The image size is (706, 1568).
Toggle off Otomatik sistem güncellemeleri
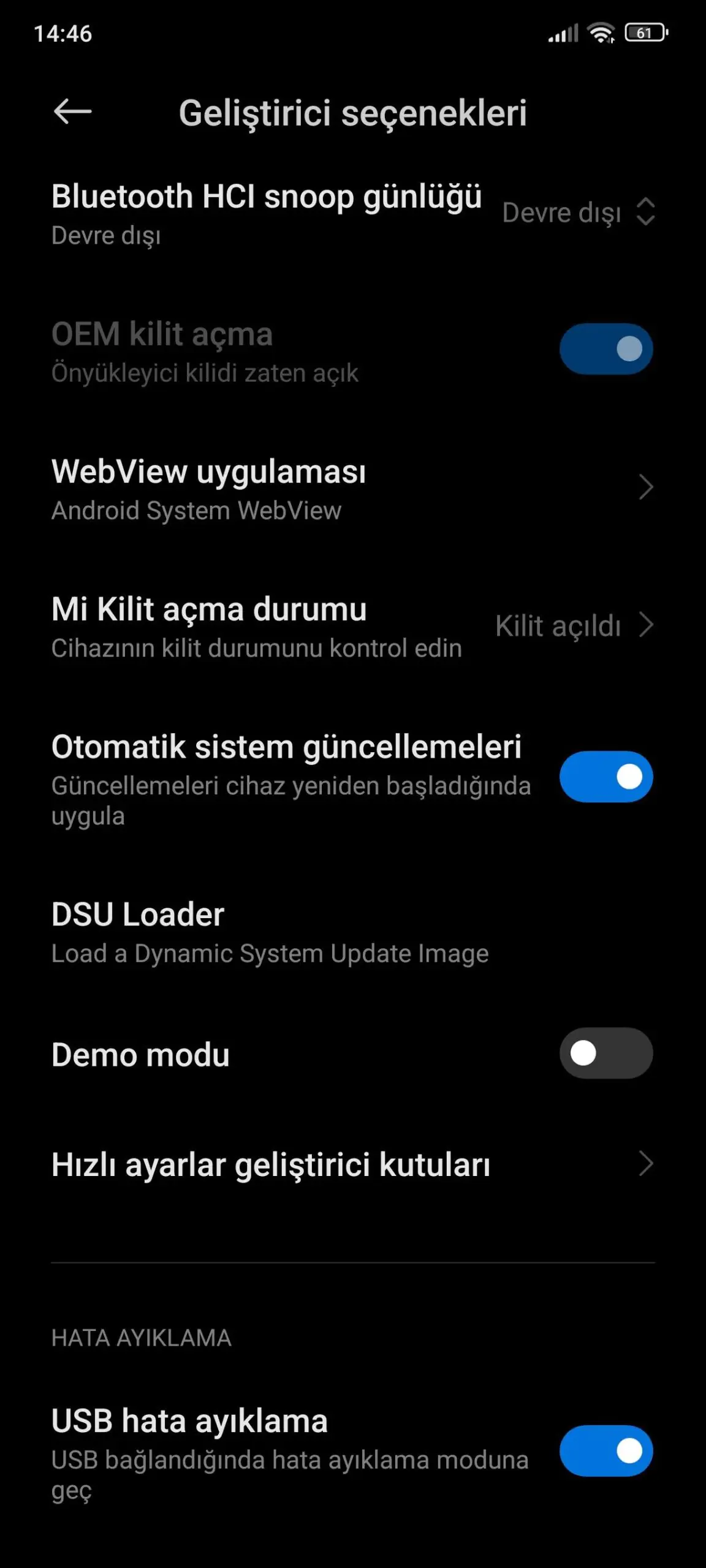pos(605,776)
